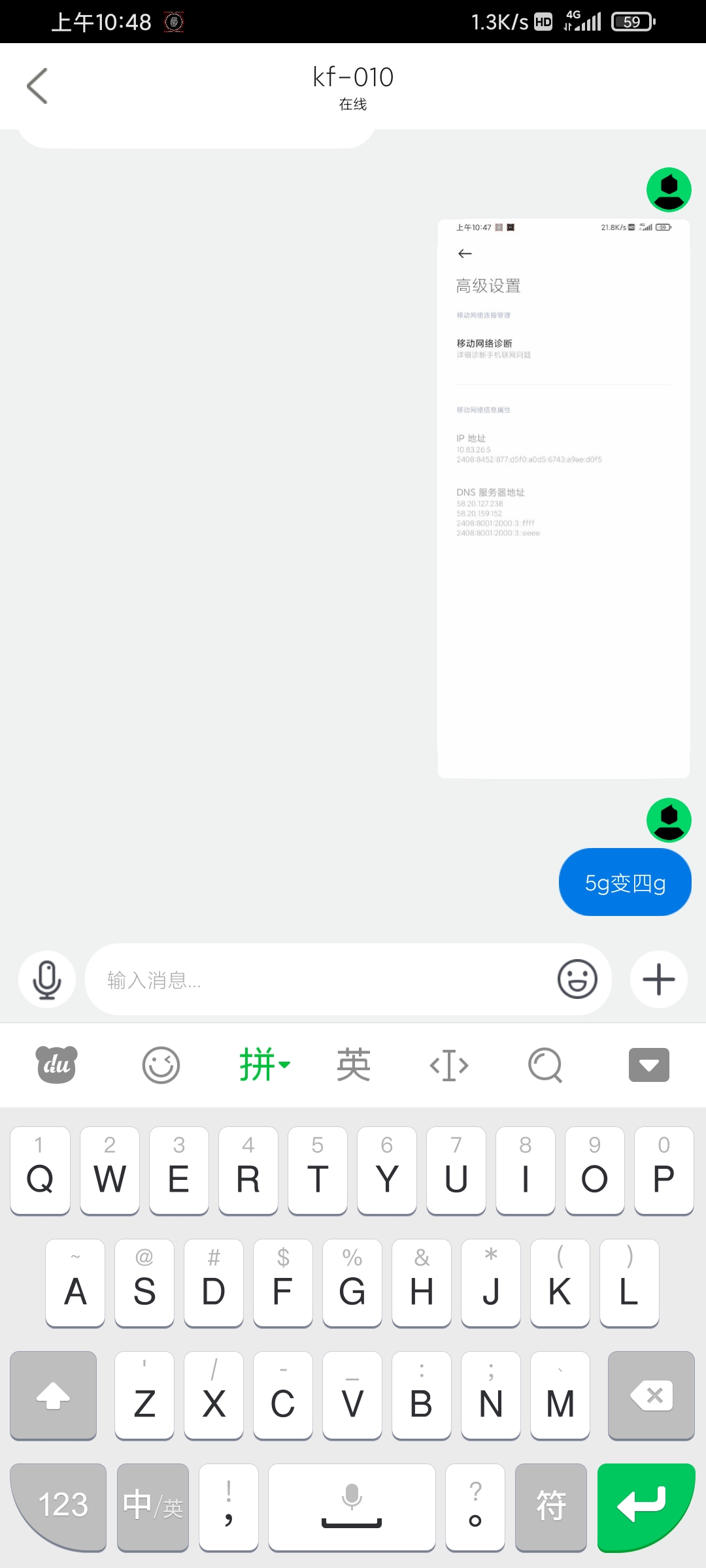Tap the green return key
706x1568 pixels.
(x=647, y=1507)
